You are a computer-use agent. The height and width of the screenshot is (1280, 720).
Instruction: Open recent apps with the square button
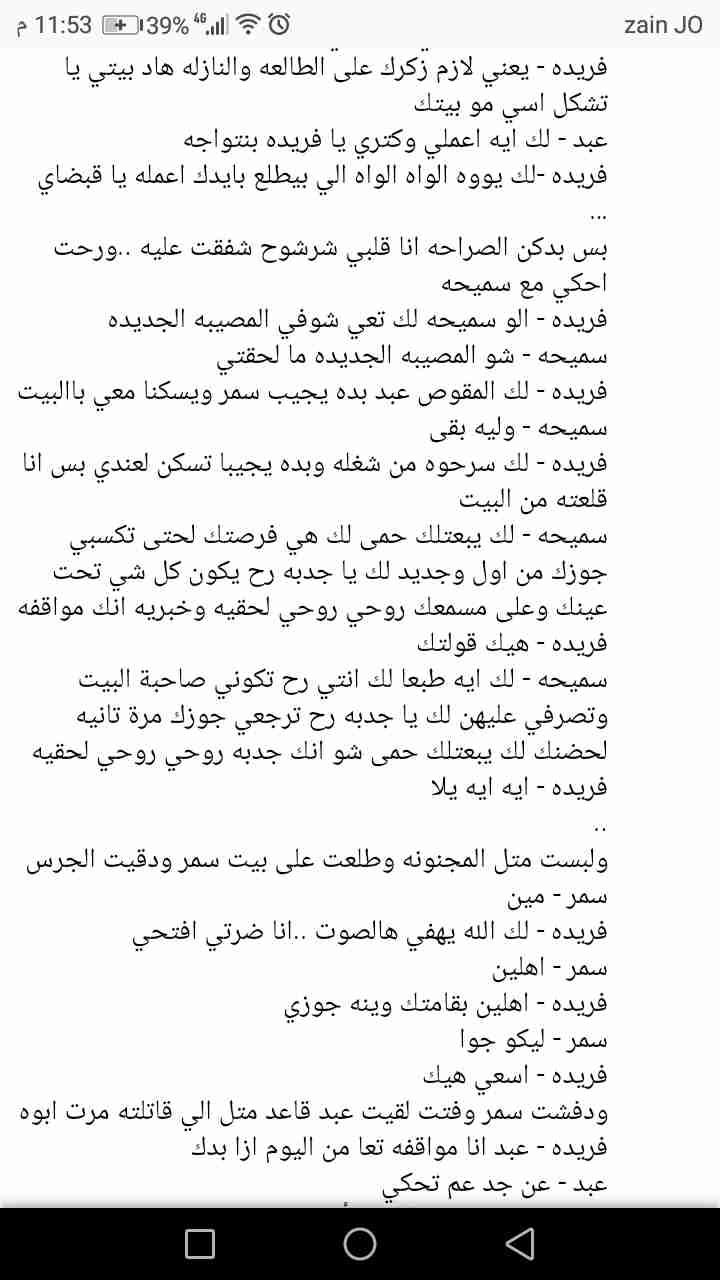pos(200,1243)
